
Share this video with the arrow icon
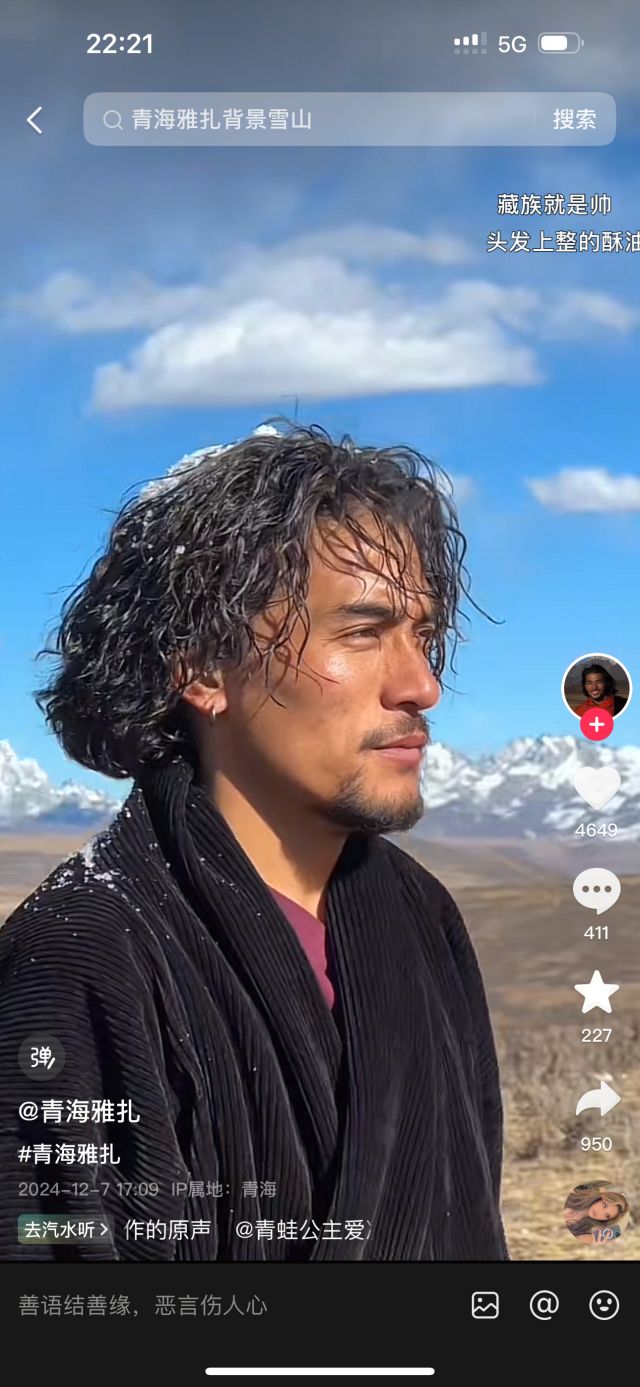coord(596,1100)
